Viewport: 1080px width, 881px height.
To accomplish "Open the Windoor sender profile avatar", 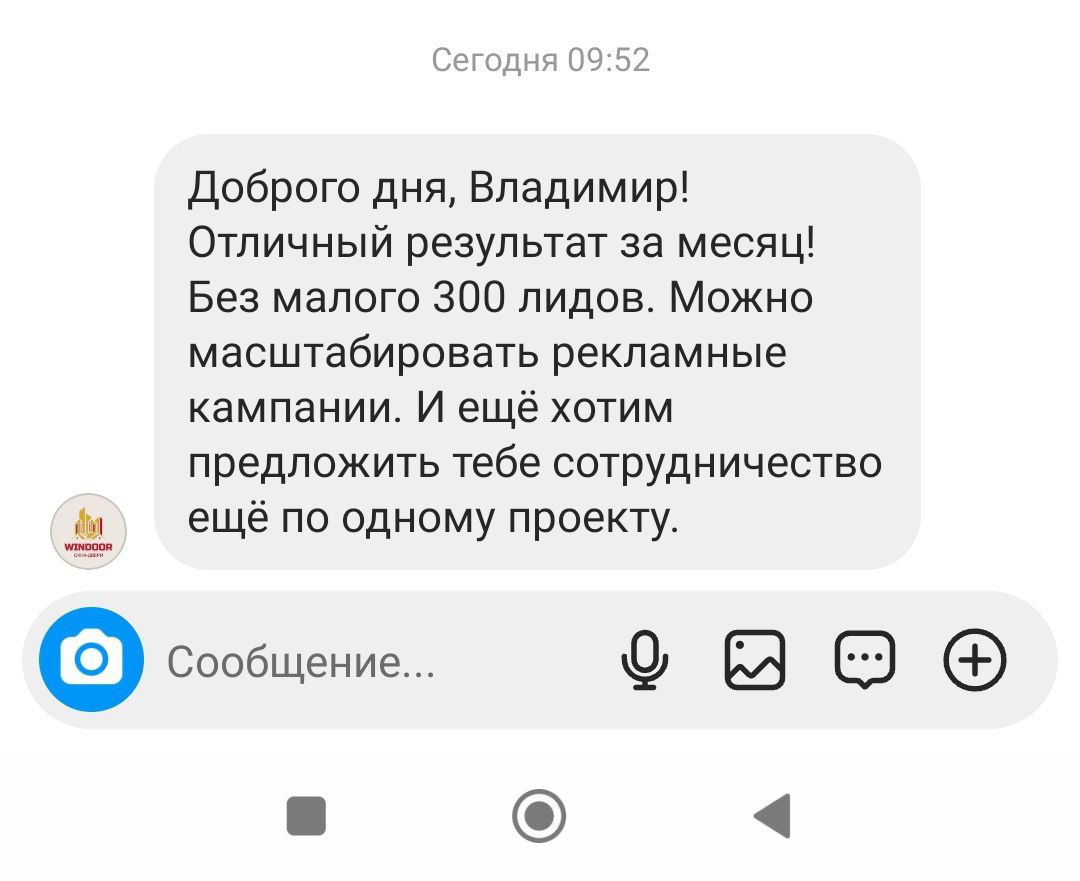I will (88, 531).
